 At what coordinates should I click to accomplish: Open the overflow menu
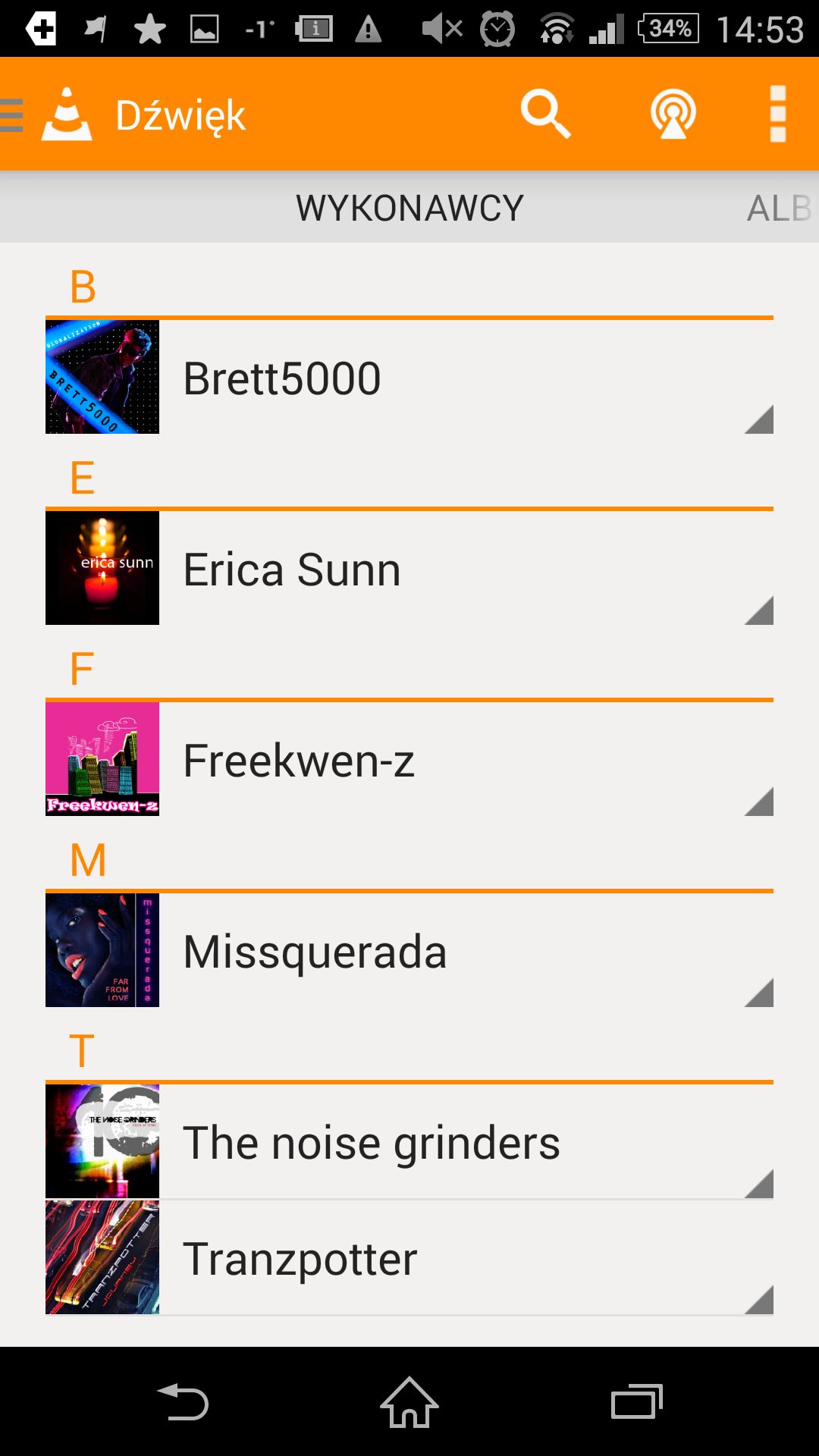pyautogui.click(x=777, y=114)
